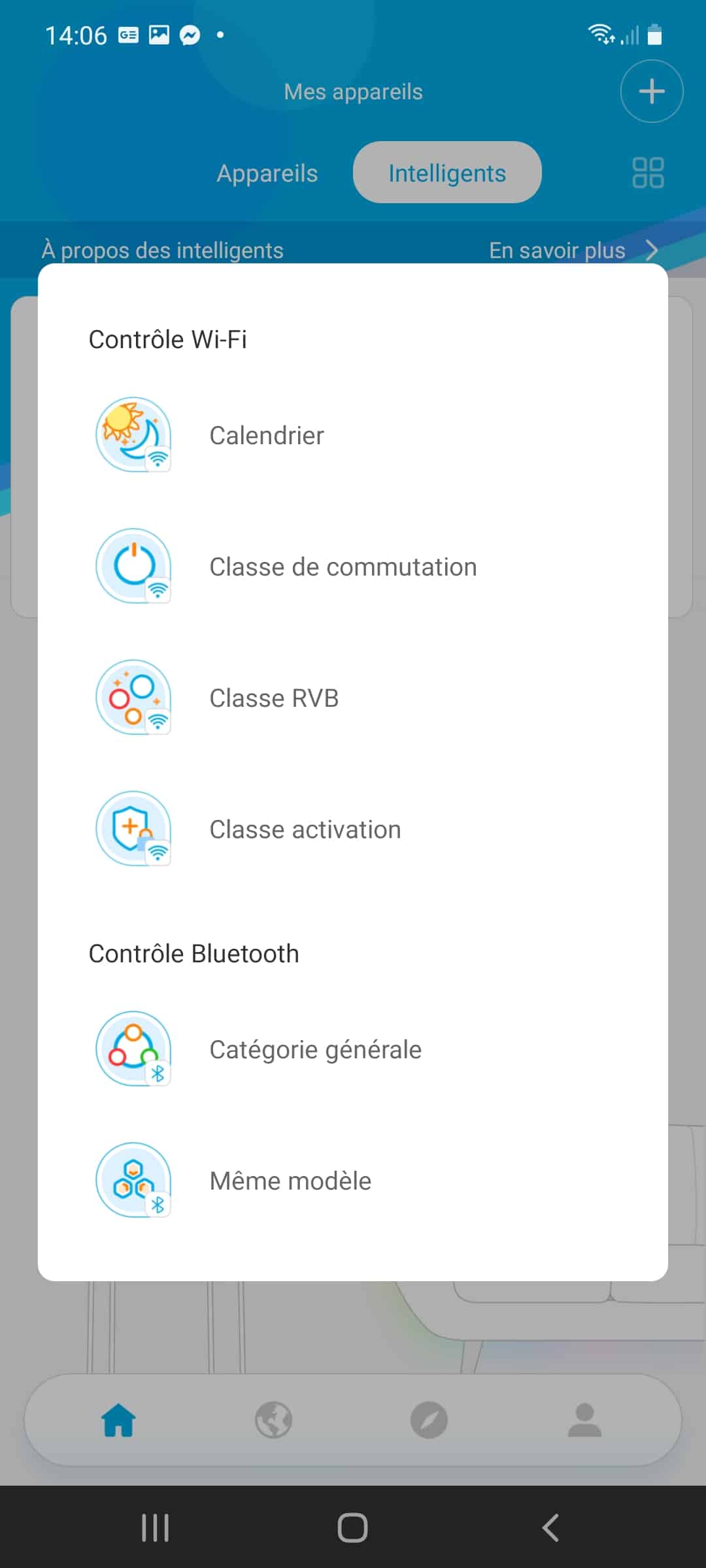Go to the home tab
This screenshot has width=706, height=1568.
(x=118, y=1420)
